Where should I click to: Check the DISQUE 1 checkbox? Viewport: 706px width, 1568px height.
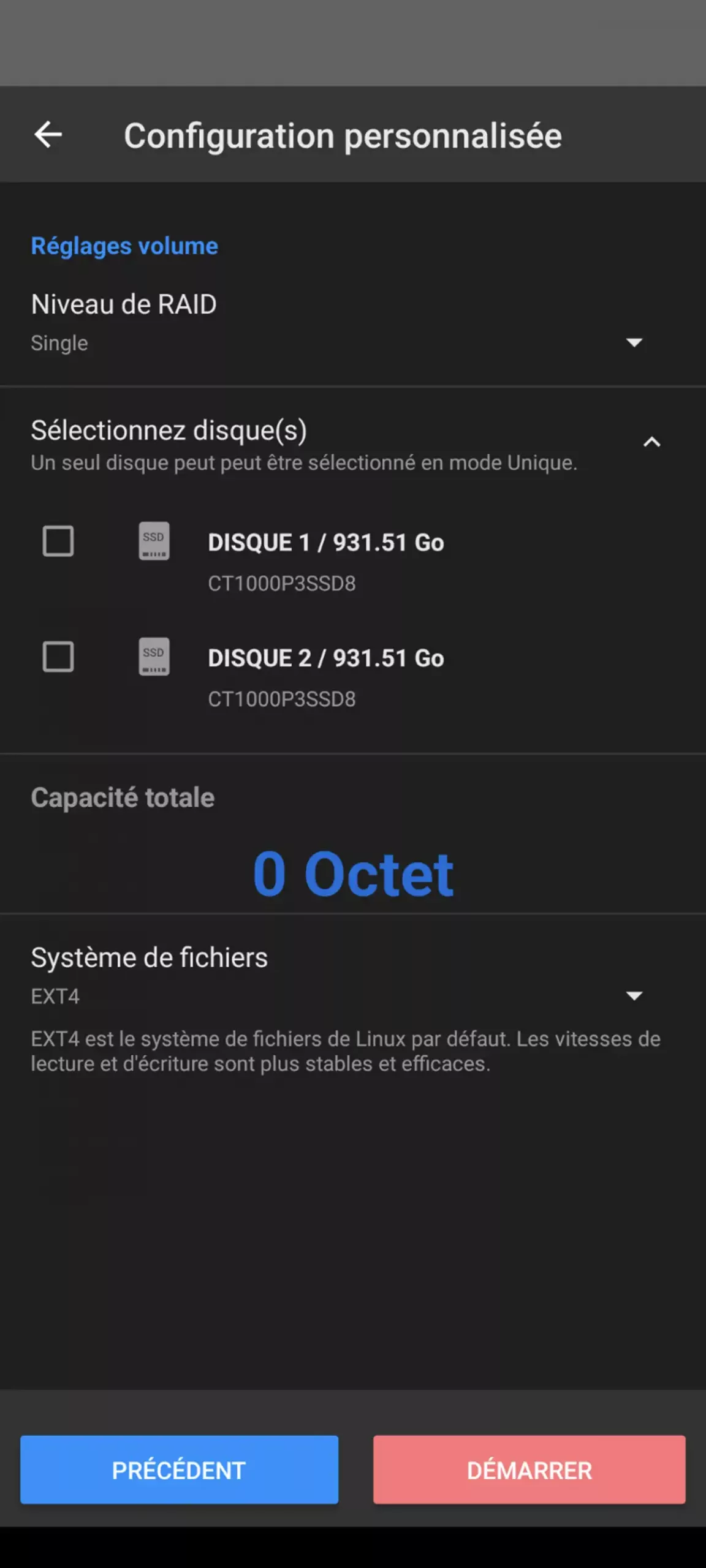click(58, 541)
